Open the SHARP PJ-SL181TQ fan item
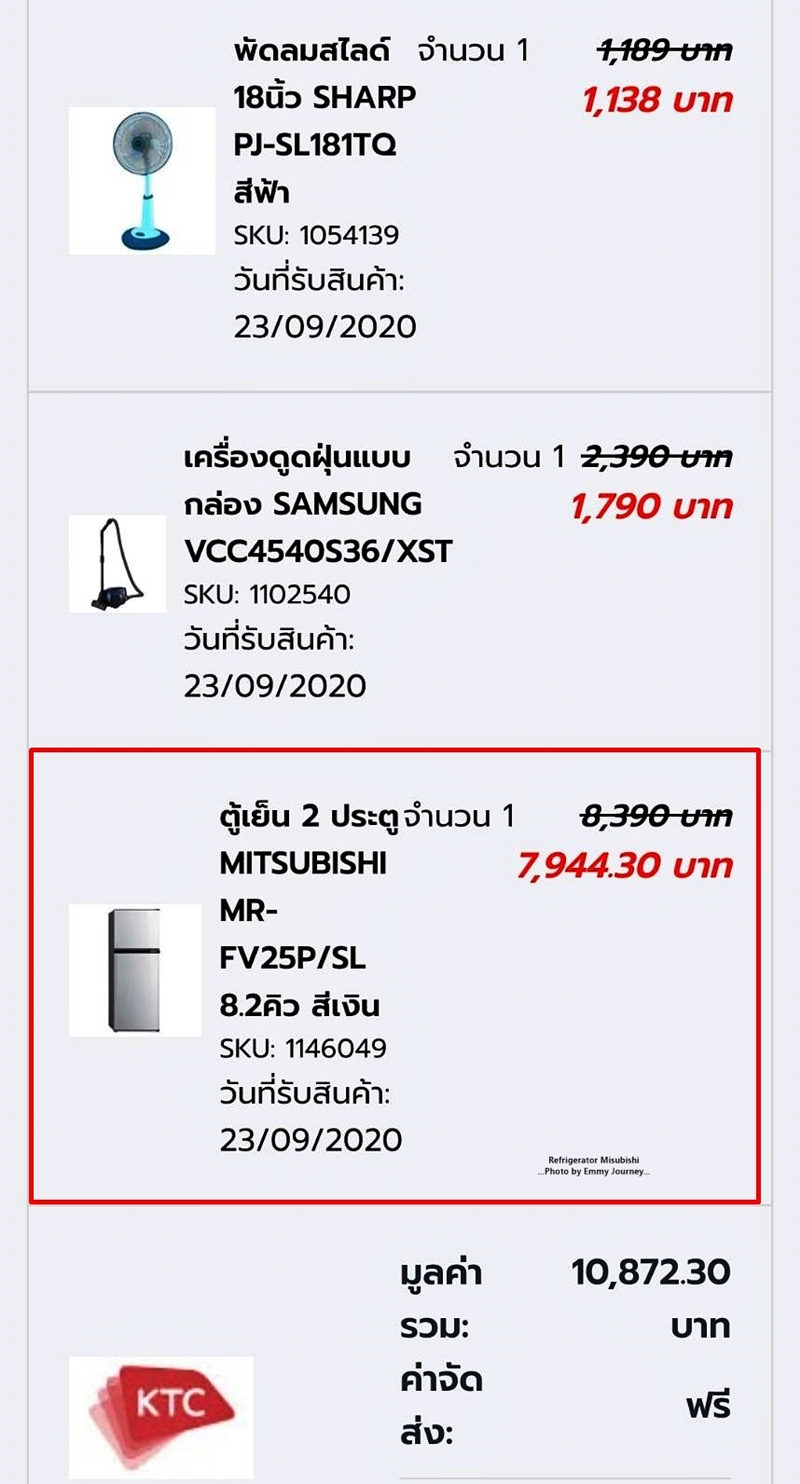The image size is (800, 1484). pos(315,122)
